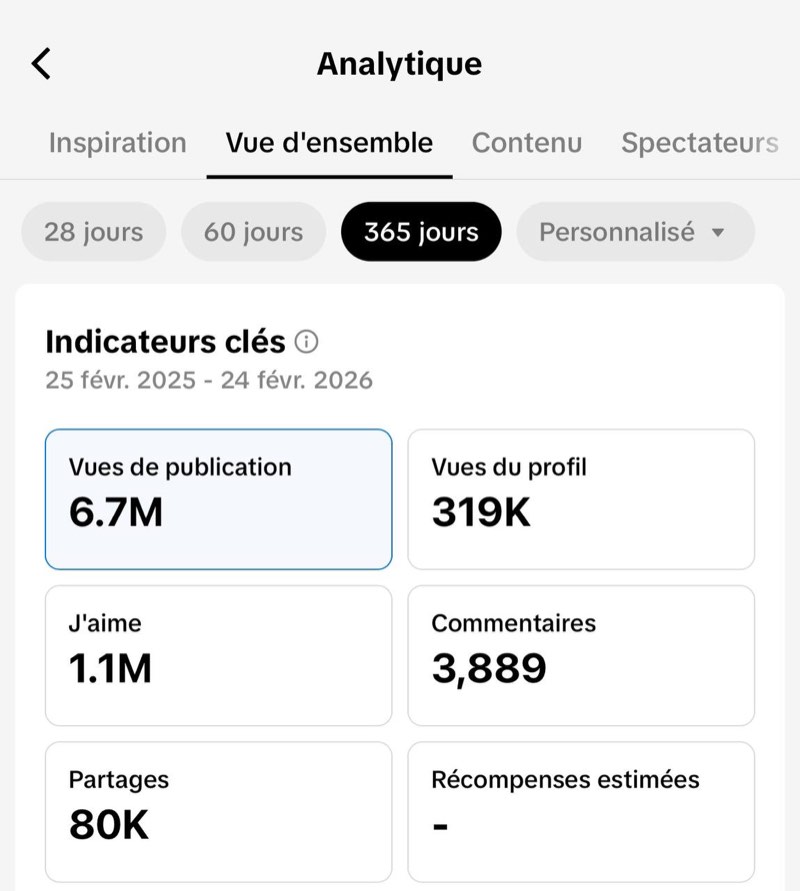Screen dimensions: 800x891
Task: Keep 365 jours filter selected
Action: (x=420, y=231)
